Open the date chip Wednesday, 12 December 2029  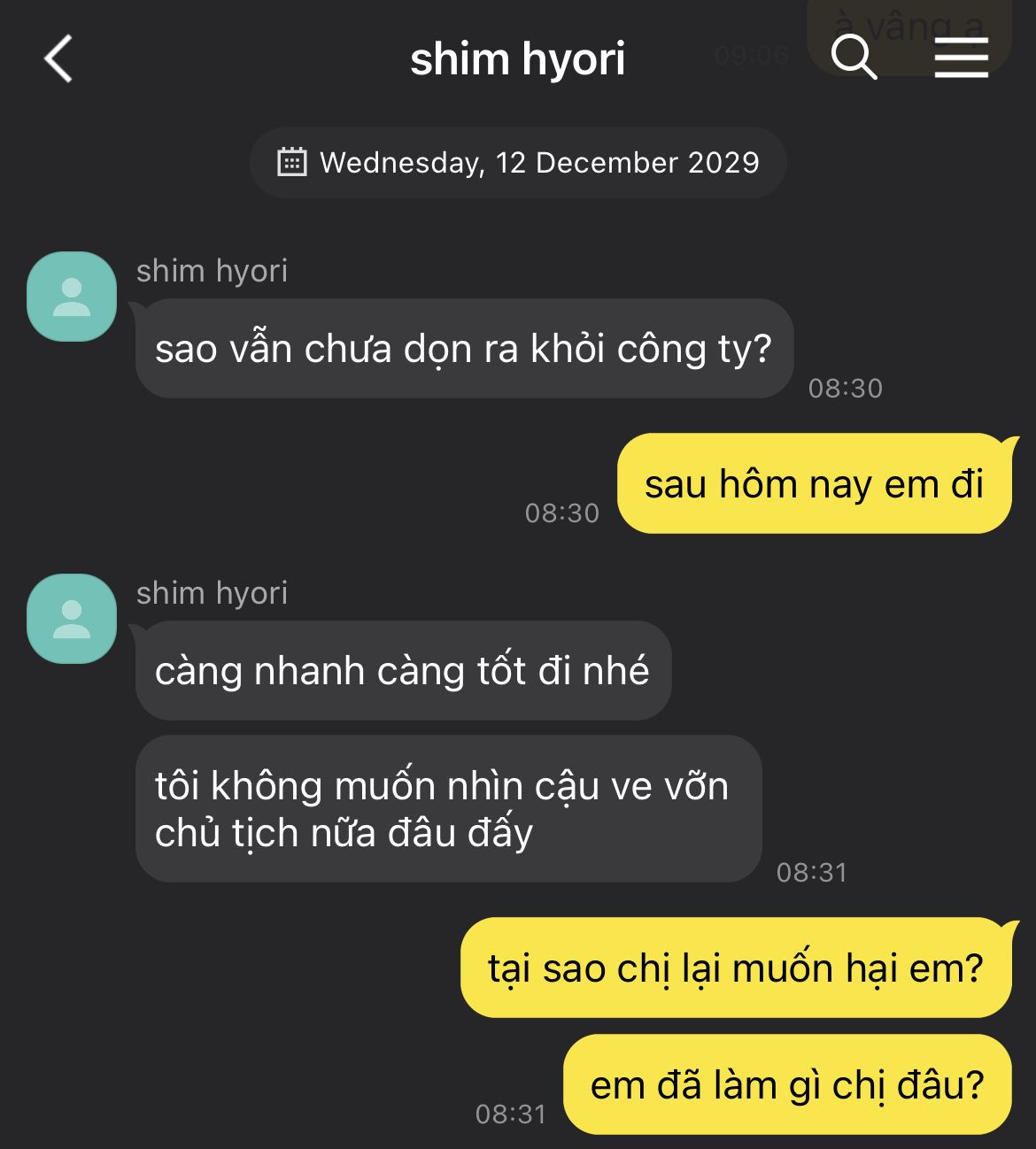point(518,163)
